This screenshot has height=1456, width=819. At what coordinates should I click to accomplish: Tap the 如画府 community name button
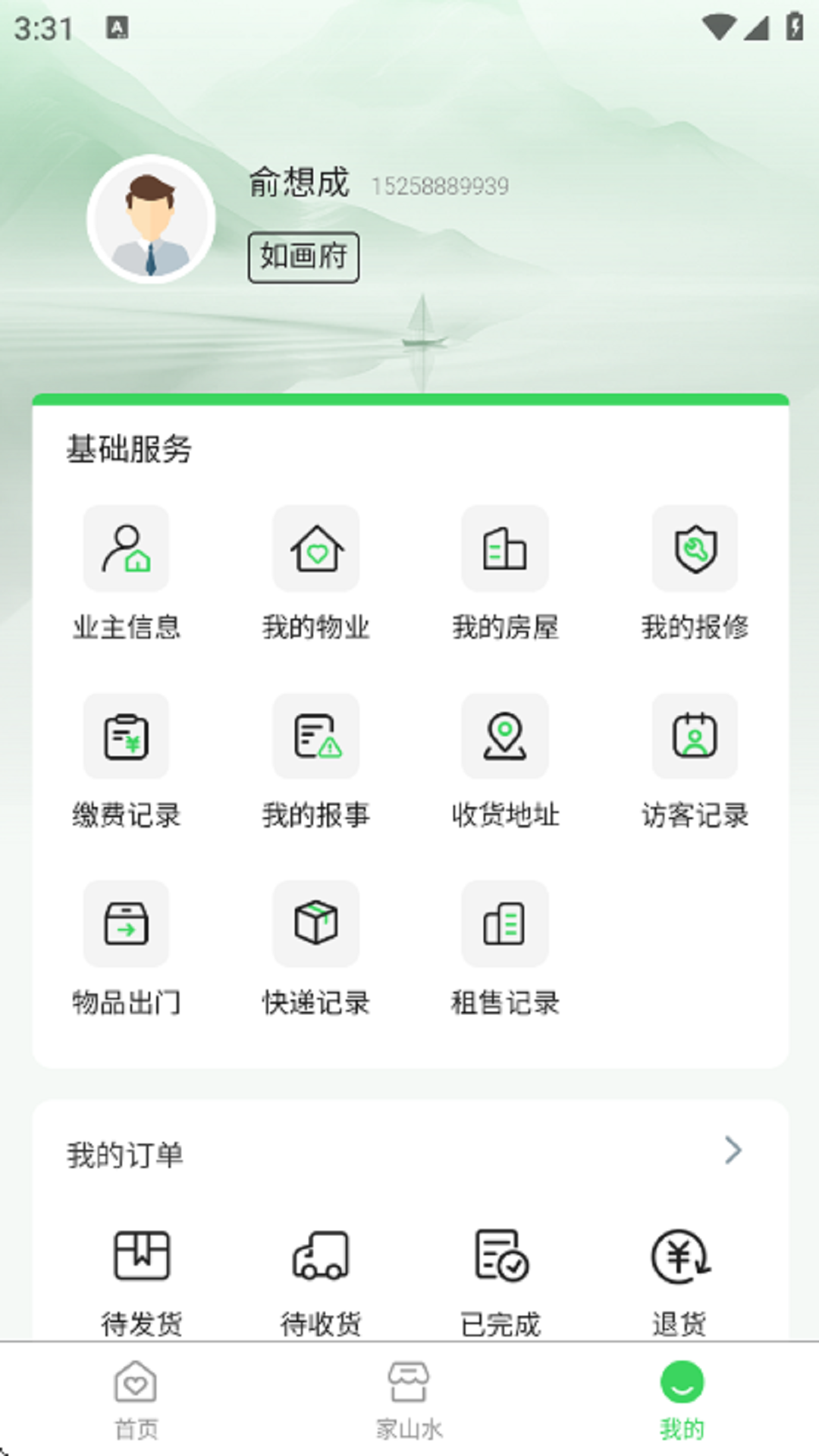click(x=303, y=257)
